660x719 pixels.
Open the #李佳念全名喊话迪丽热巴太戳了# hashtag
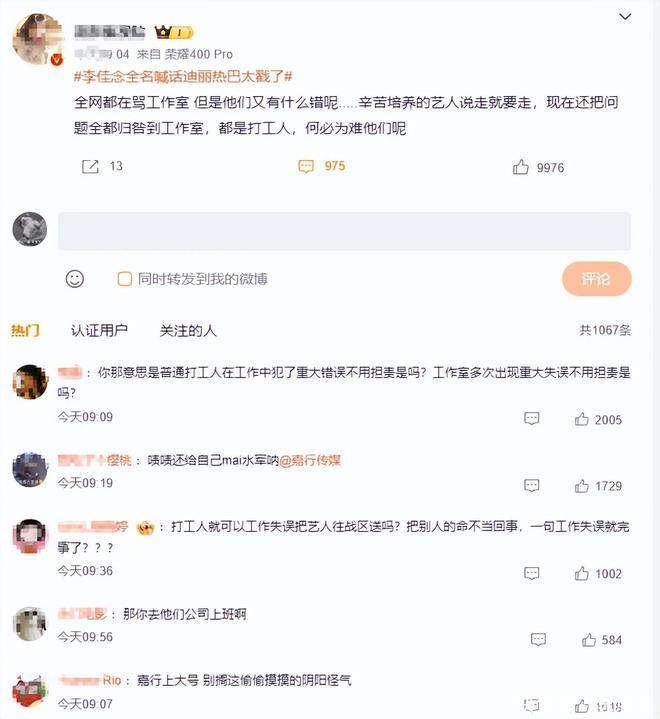183,76
